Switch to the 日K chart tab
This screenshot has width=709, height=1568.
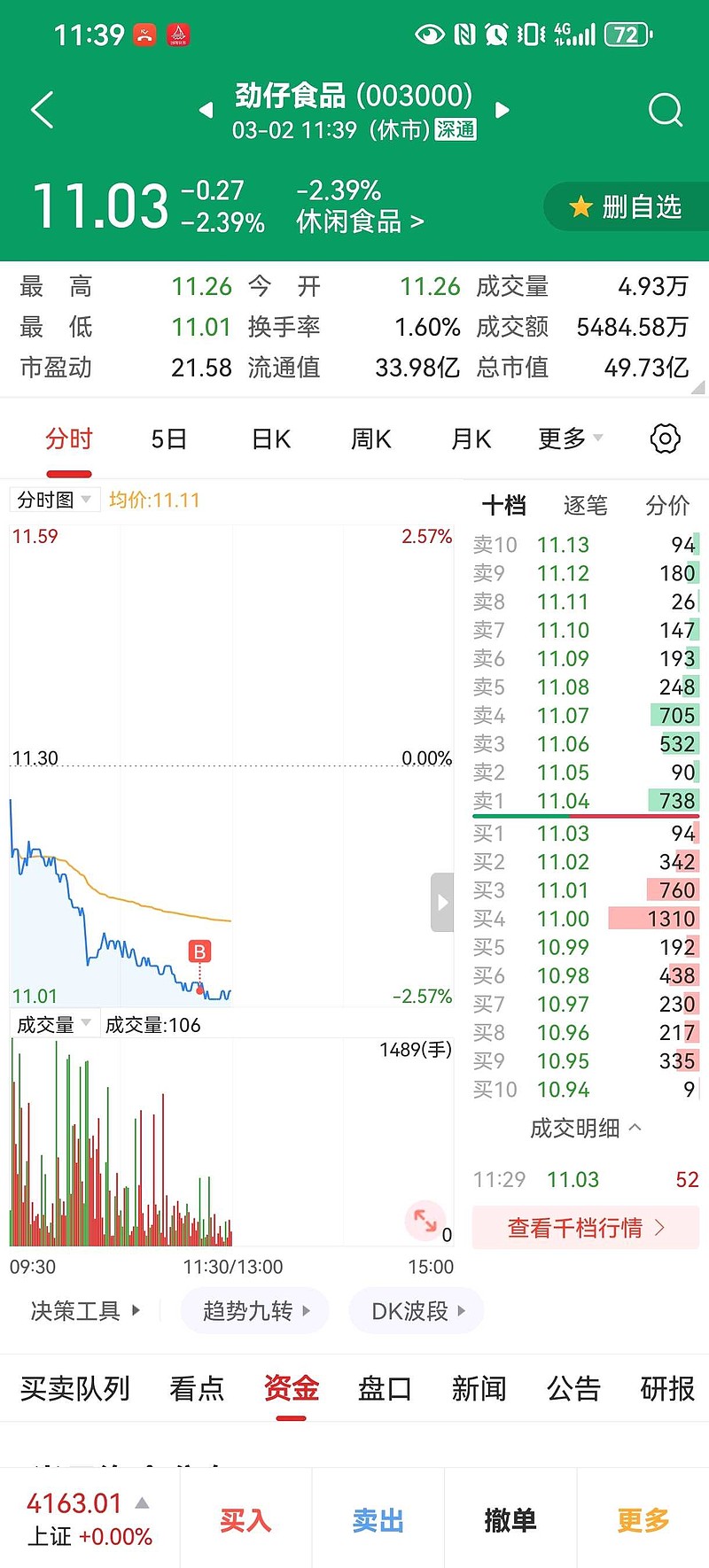tap(271, 439)
